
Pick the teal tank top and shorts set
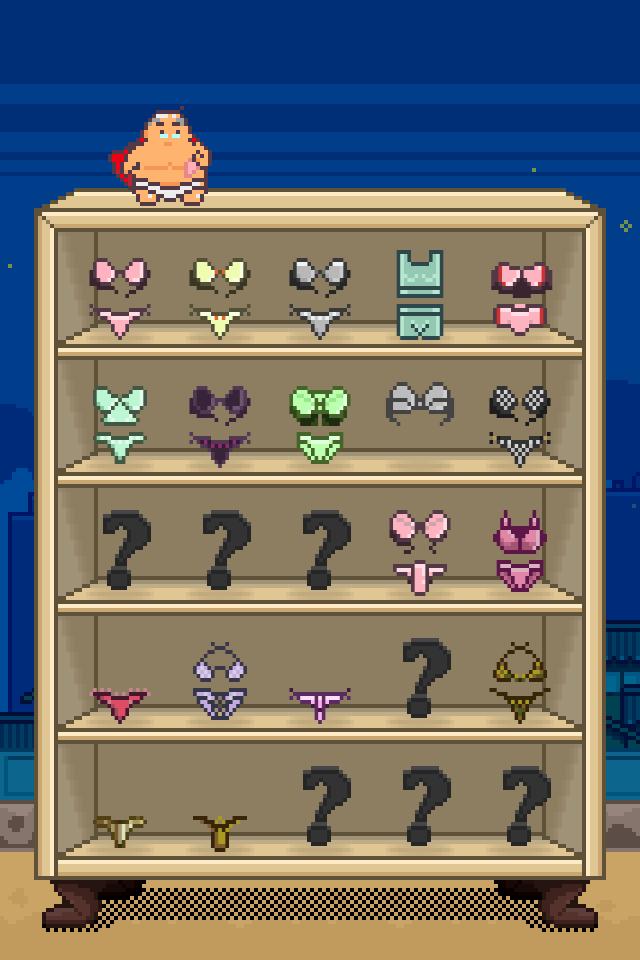420,294
